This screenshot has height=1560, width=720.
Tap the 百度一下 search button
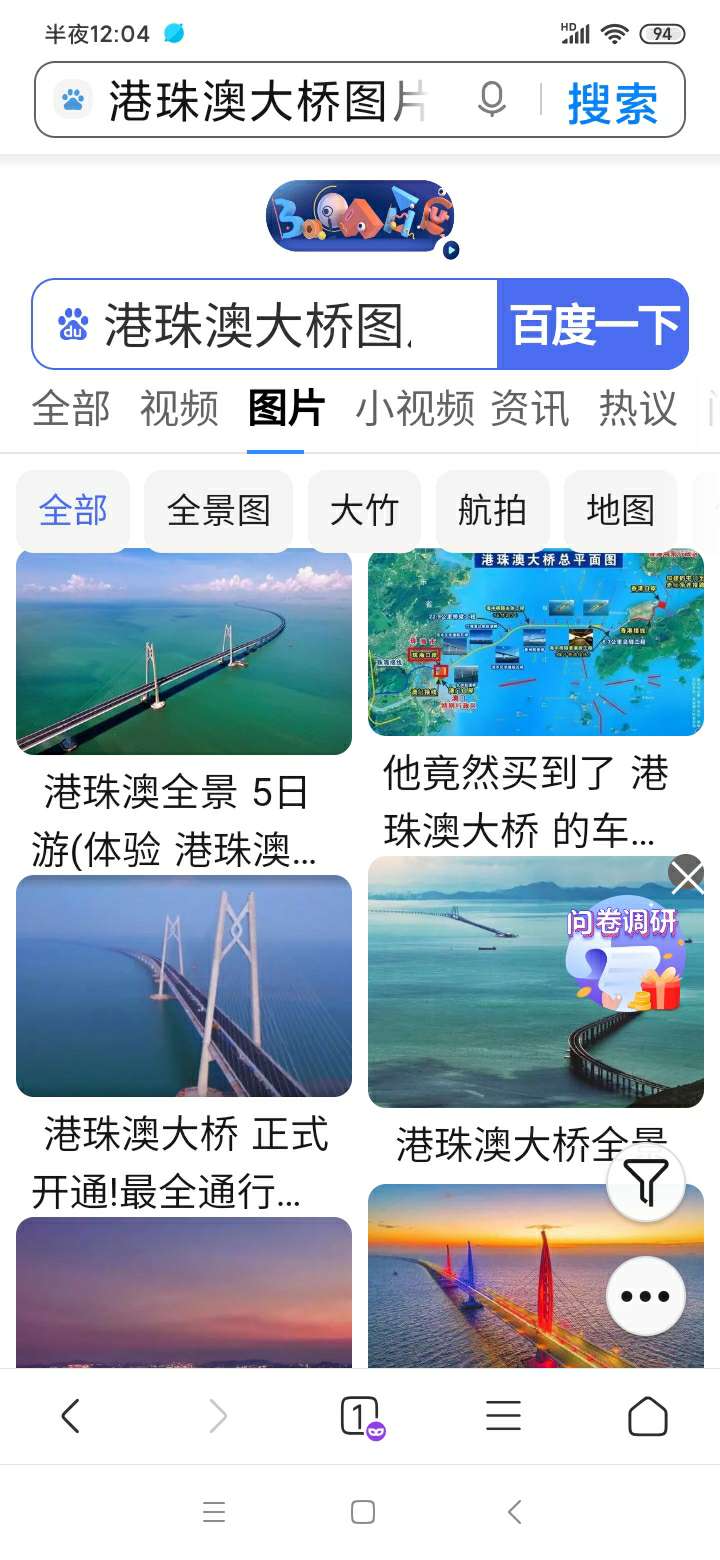click(x=594, y=325)
